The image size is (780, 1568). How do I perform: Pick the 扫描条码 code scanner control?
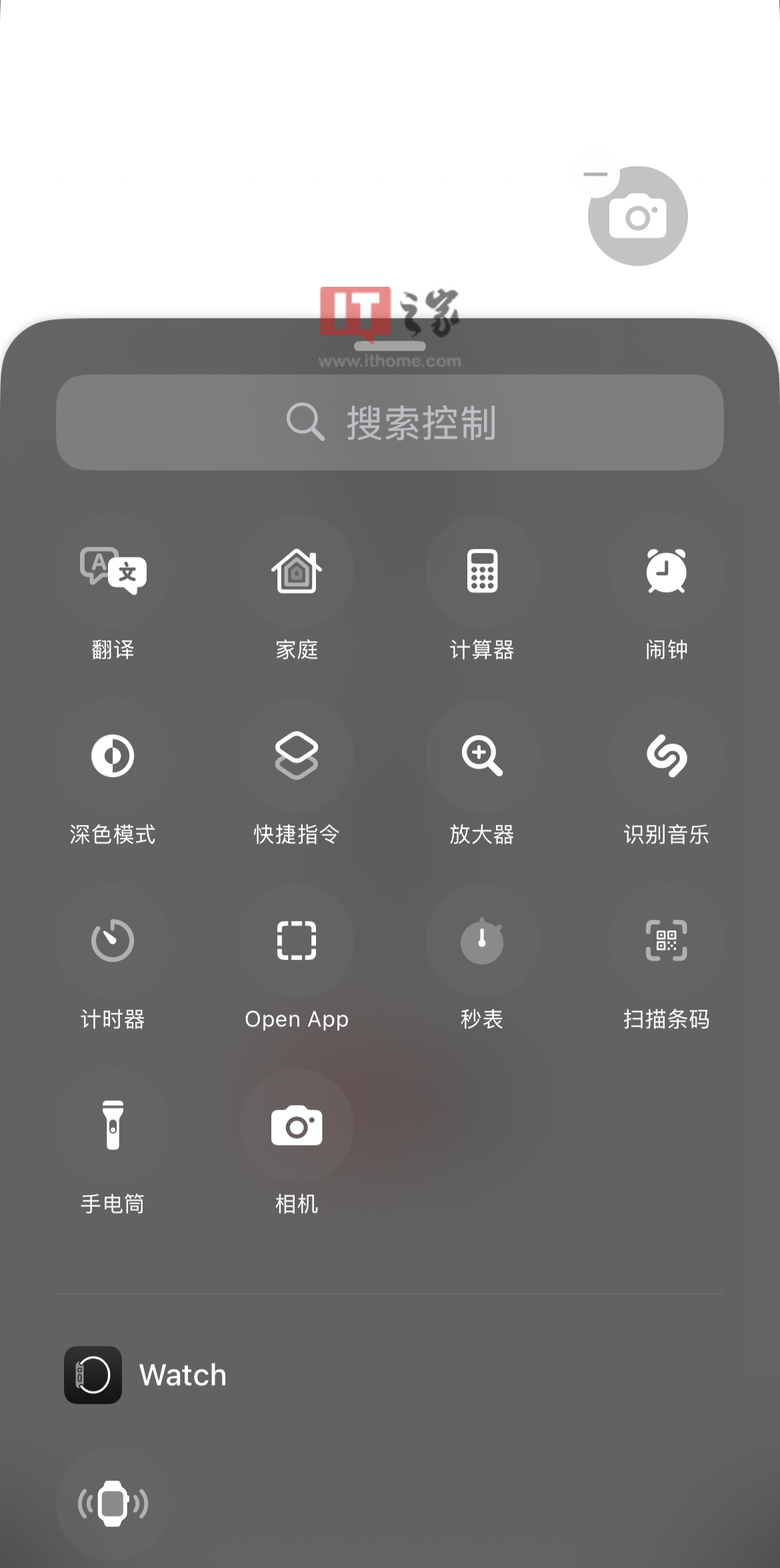(x=666, y=941)
